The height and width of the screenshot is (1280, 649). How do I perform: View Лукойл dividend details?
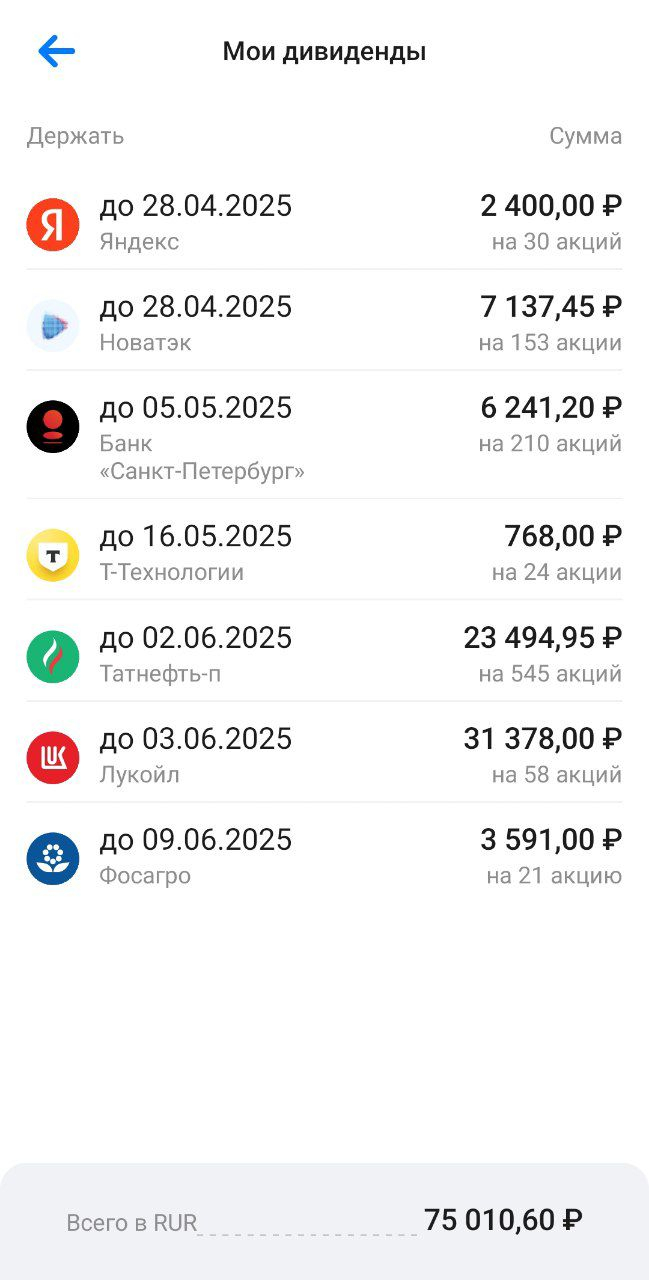tap(324, 755)
